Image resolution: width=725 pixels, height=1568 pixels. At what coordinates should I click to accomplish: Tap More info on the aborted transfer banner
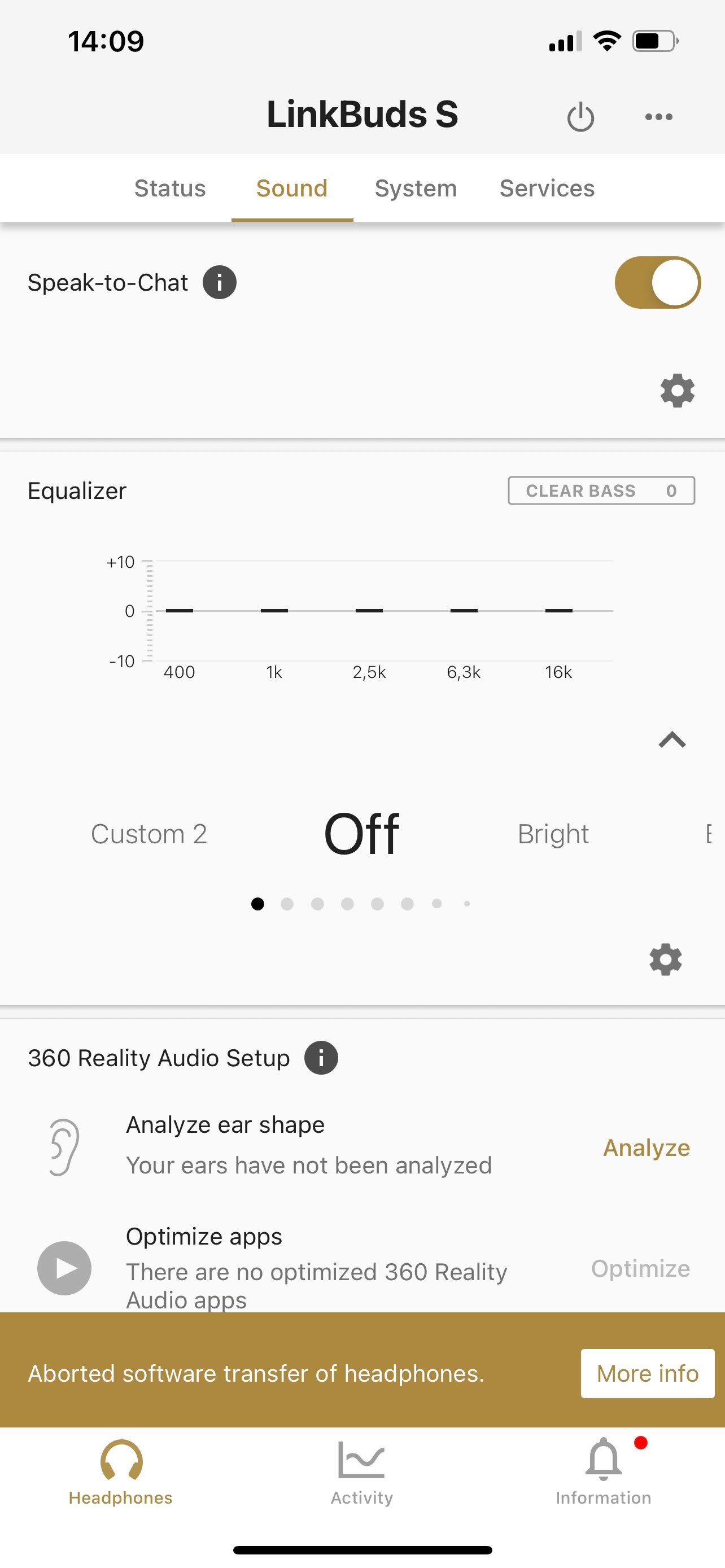[647, 1374]
